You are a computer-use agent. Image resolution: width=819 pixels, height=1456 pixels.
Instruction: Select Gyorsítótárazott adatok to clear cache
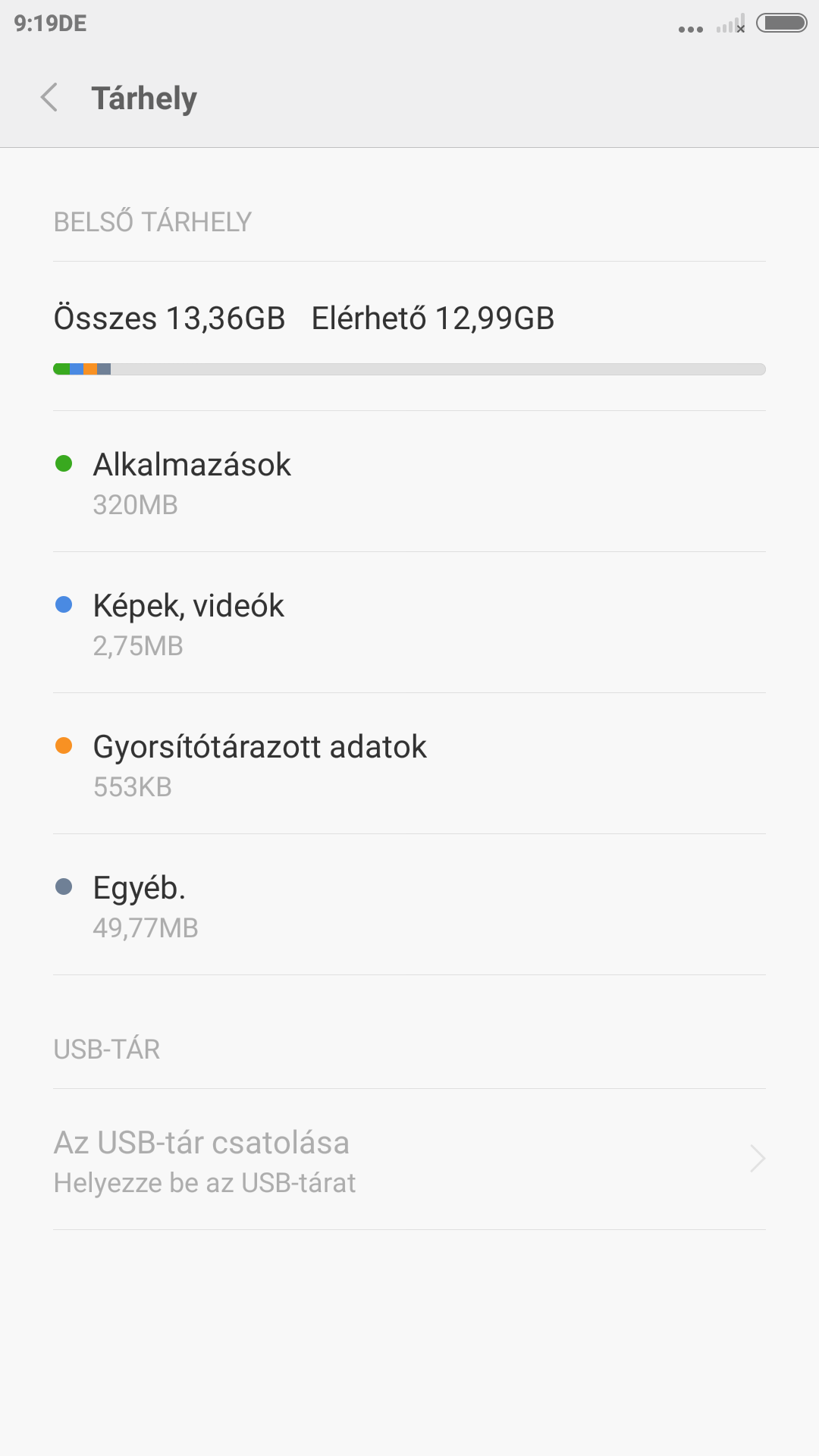coord(409,764)
